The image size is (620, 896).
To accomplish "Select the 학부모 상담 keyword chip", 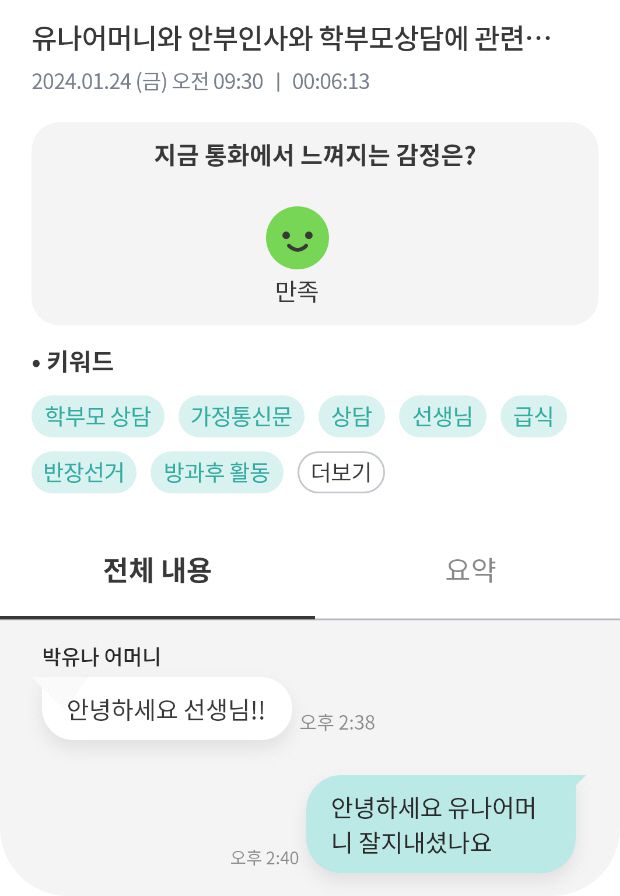I will click(97, 417).
